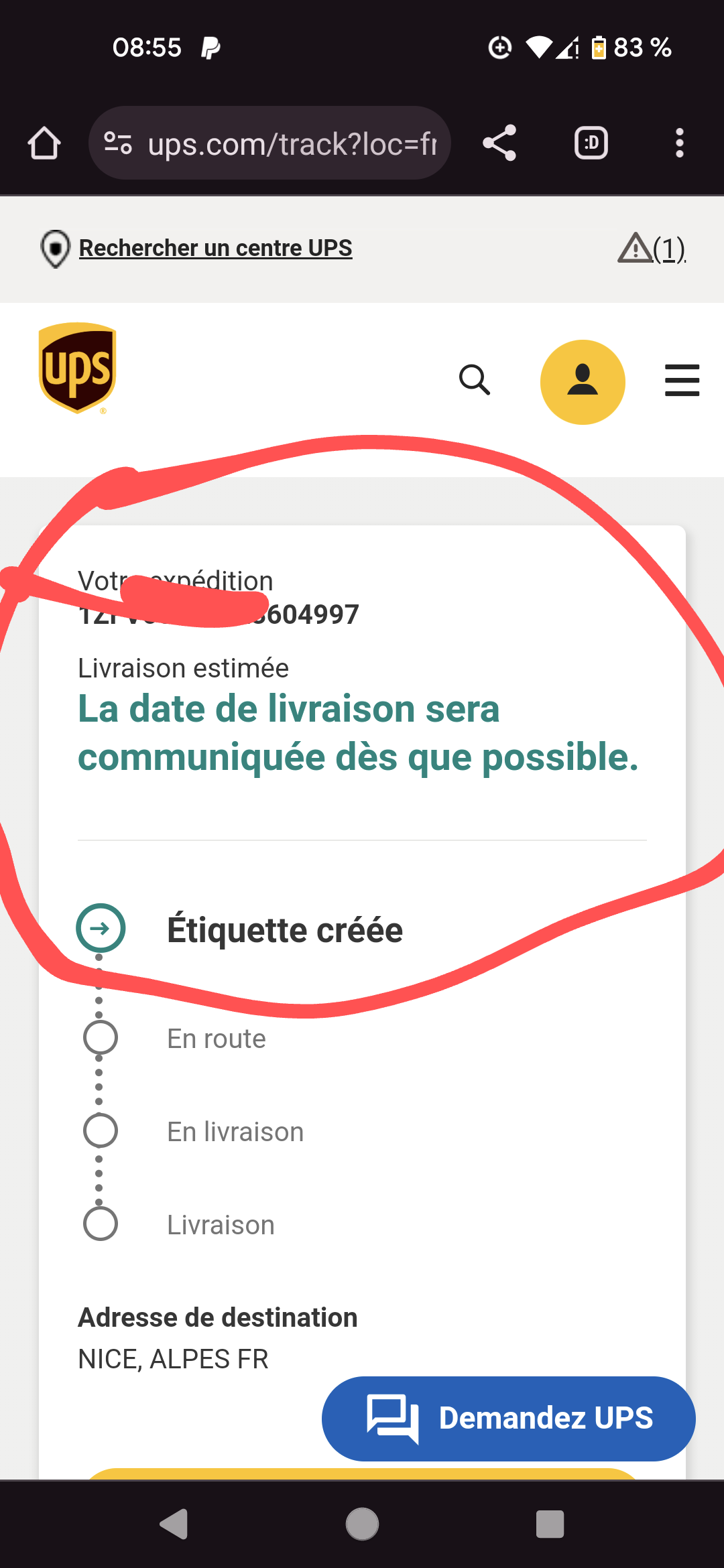This screenshot has height=1568, width=724.
Task: View the alert notice (1)
Action: [x=652, y=249]
